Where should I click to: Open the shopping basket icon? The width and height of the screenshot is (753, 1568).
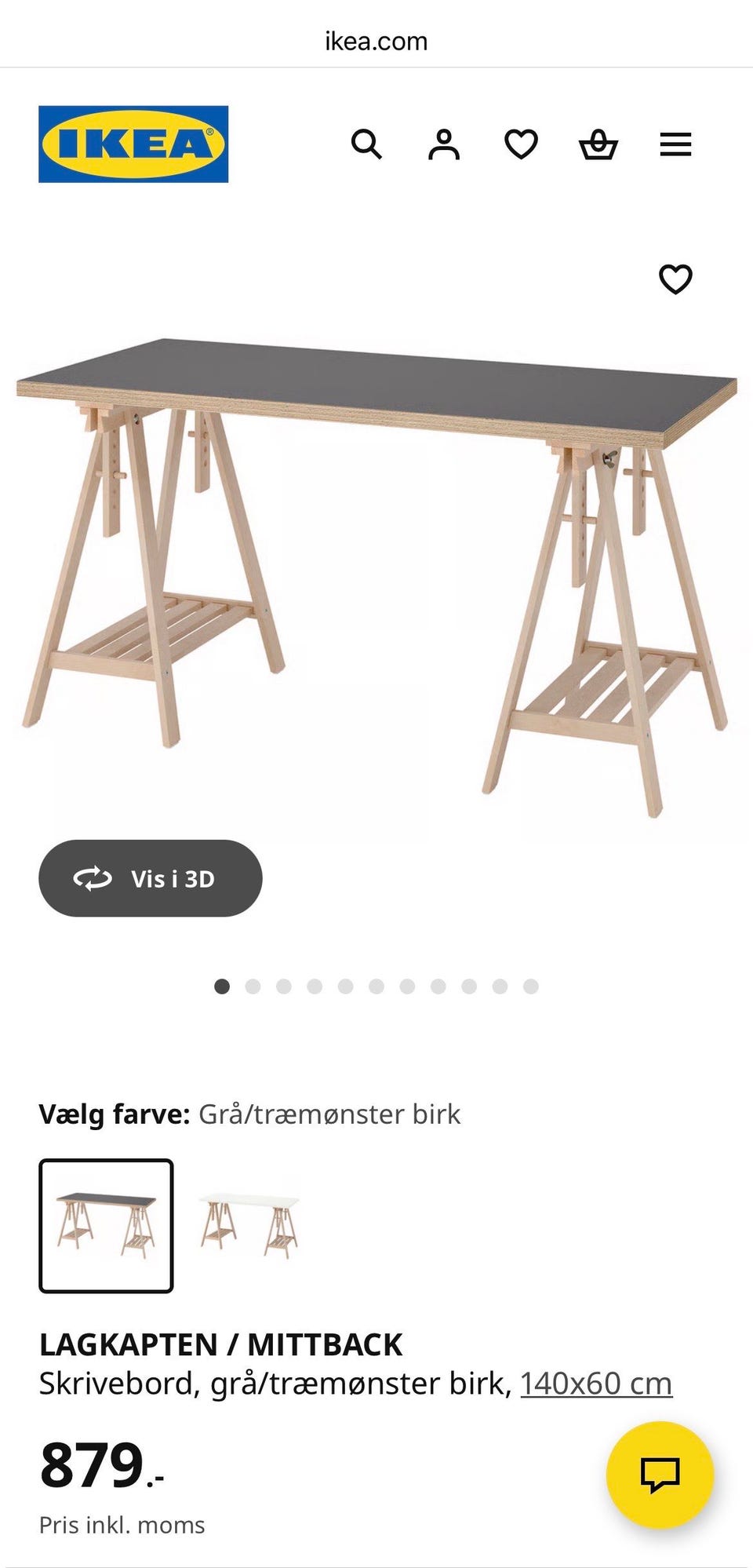598,144
